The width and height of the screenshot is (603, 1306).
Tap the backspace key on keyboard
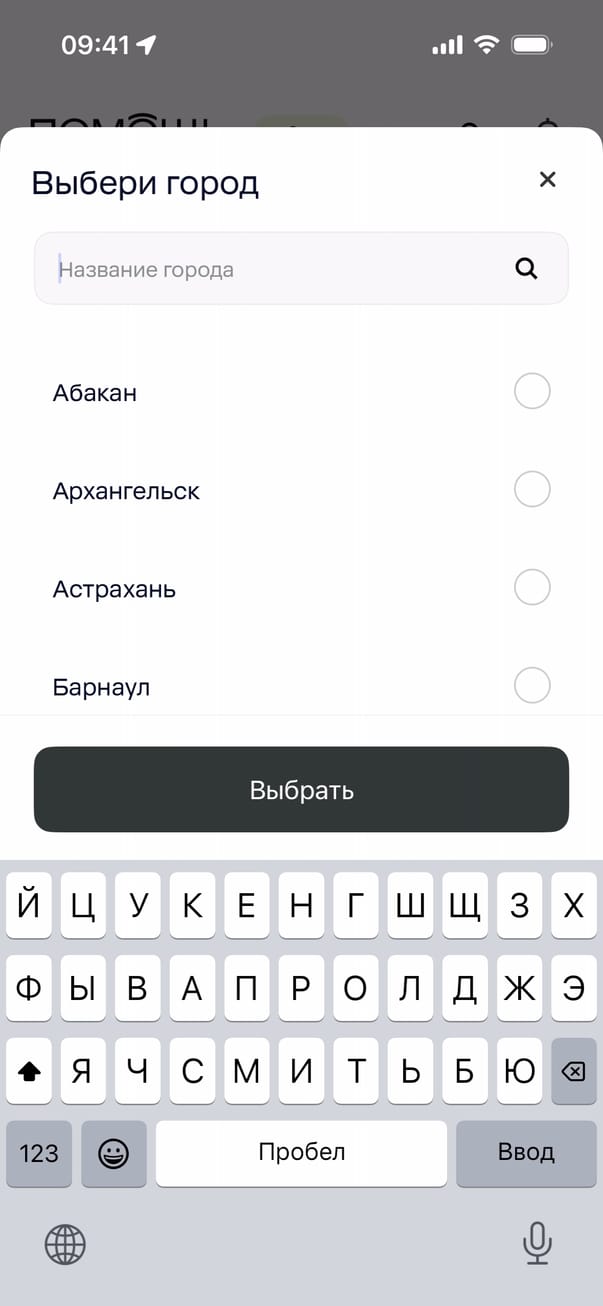573,1071
